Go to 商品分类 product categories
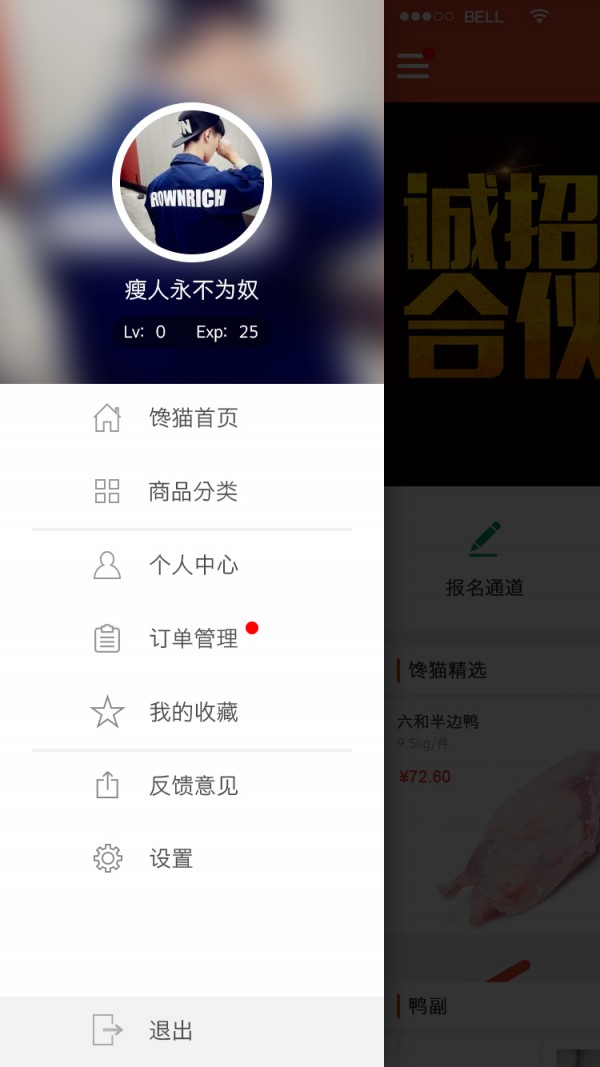 [x=192, y=491]
